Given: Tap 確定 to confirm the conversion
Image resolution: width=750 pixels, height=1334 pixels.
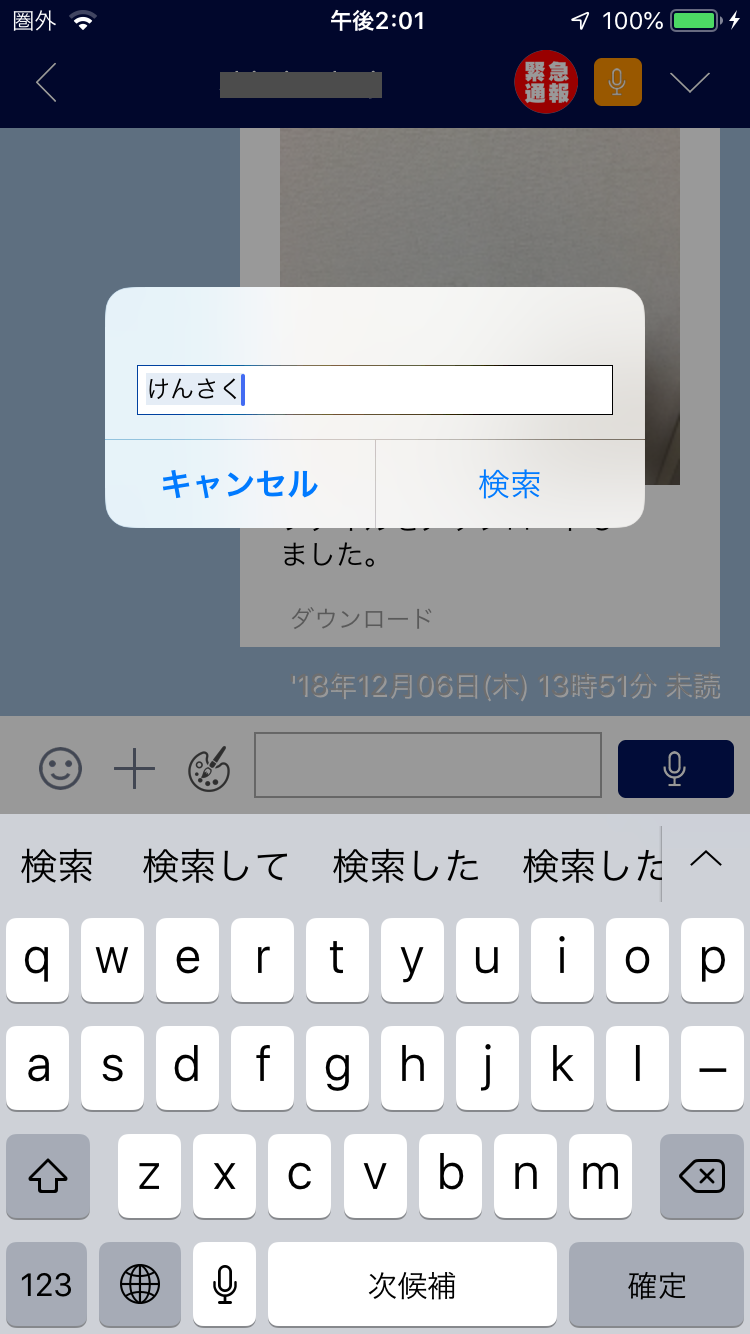Looking at the screenshot, I should (x=657, y=1285).
